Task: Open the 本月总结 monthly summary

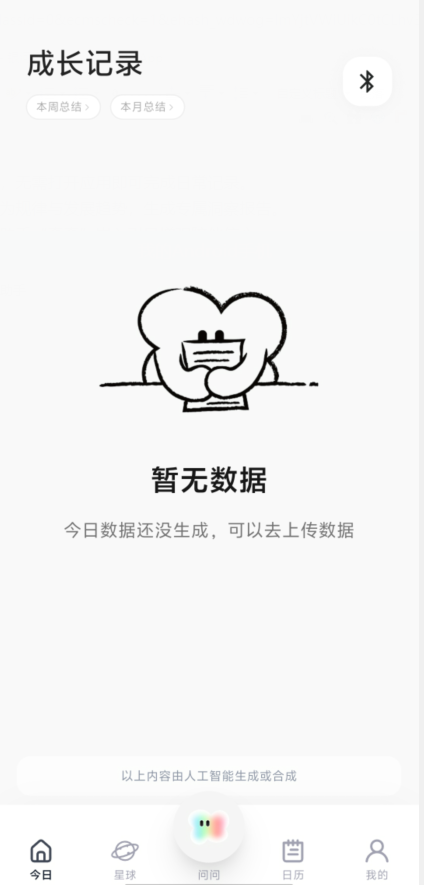Action: point(147,107)
